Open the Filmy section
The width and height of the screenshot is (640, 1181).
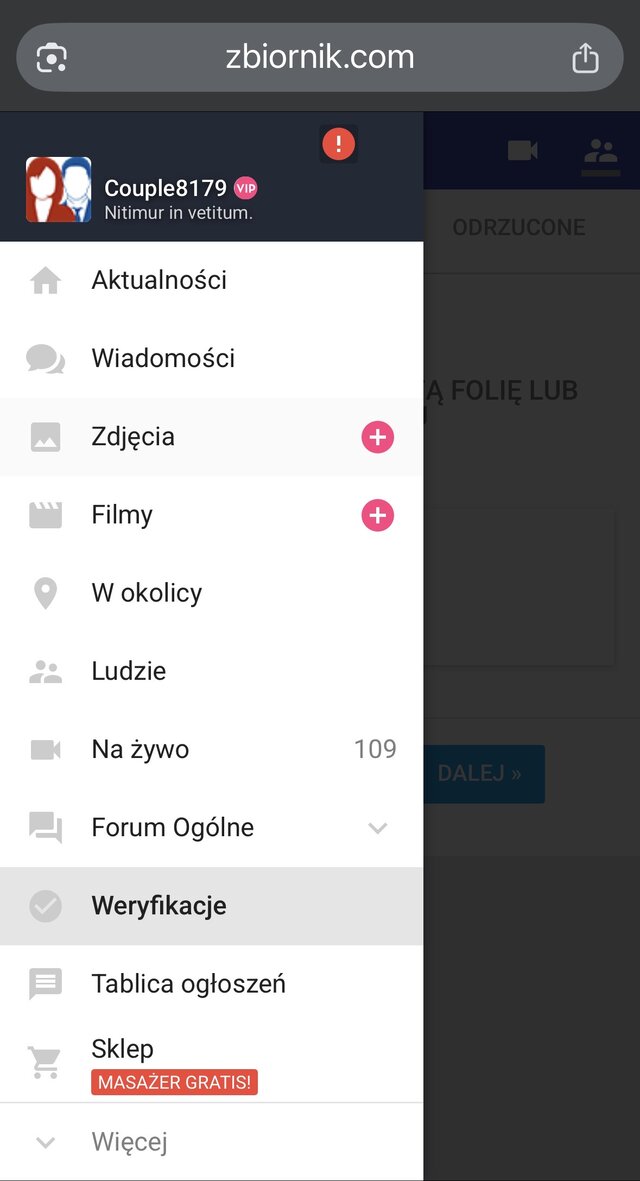coord(122,515)
